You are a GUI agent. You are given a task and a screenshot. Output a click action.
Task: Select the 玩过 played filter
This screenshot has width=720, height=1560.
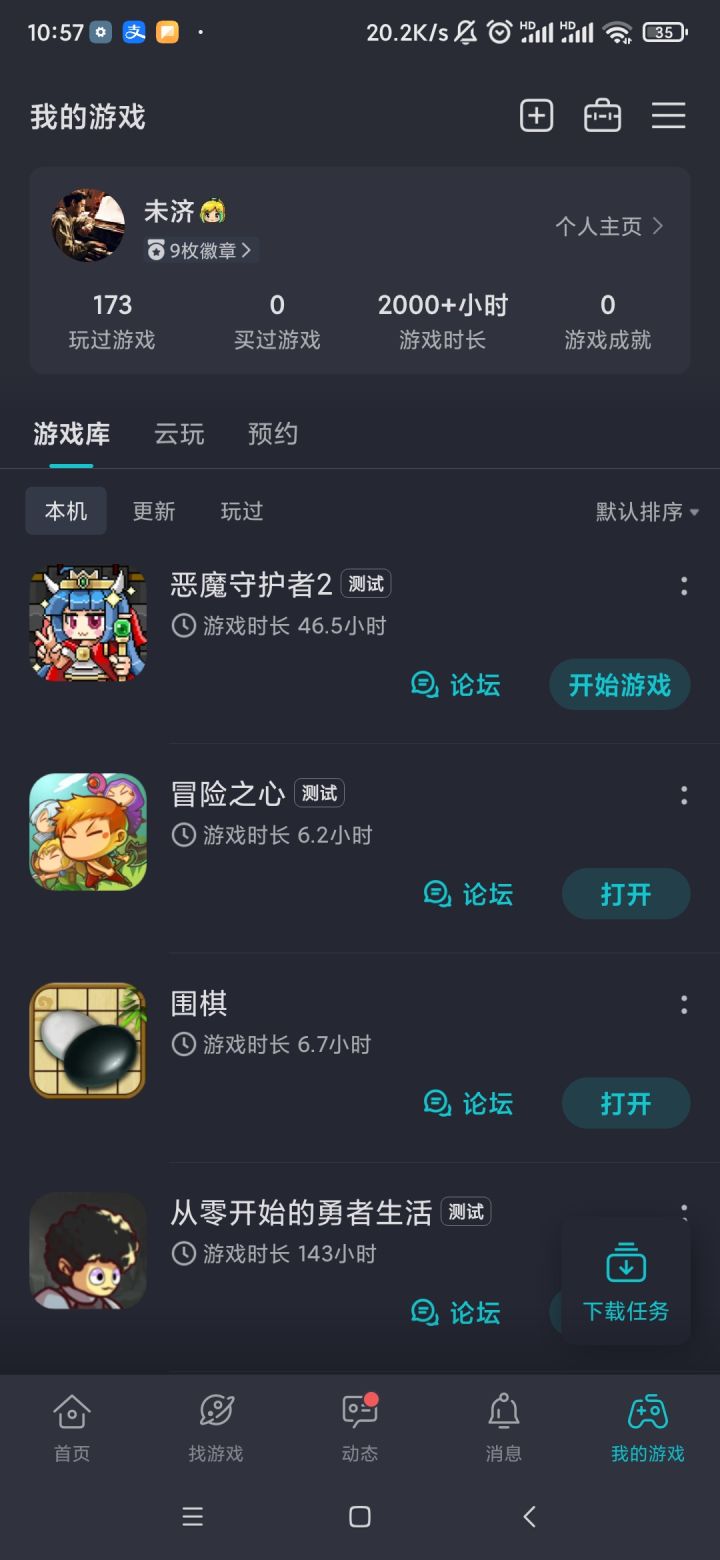(241, 511)
